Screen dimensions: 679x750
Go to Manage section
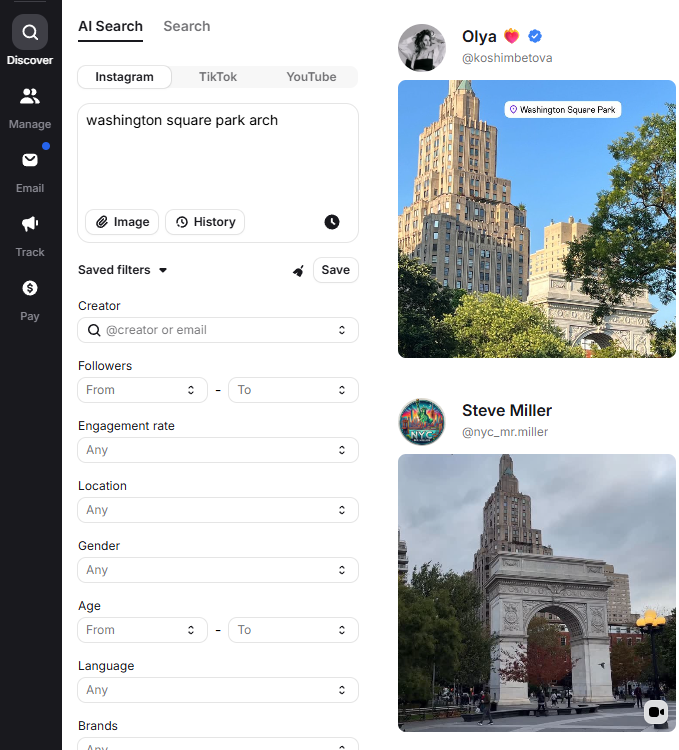click(x=30, y=108)
